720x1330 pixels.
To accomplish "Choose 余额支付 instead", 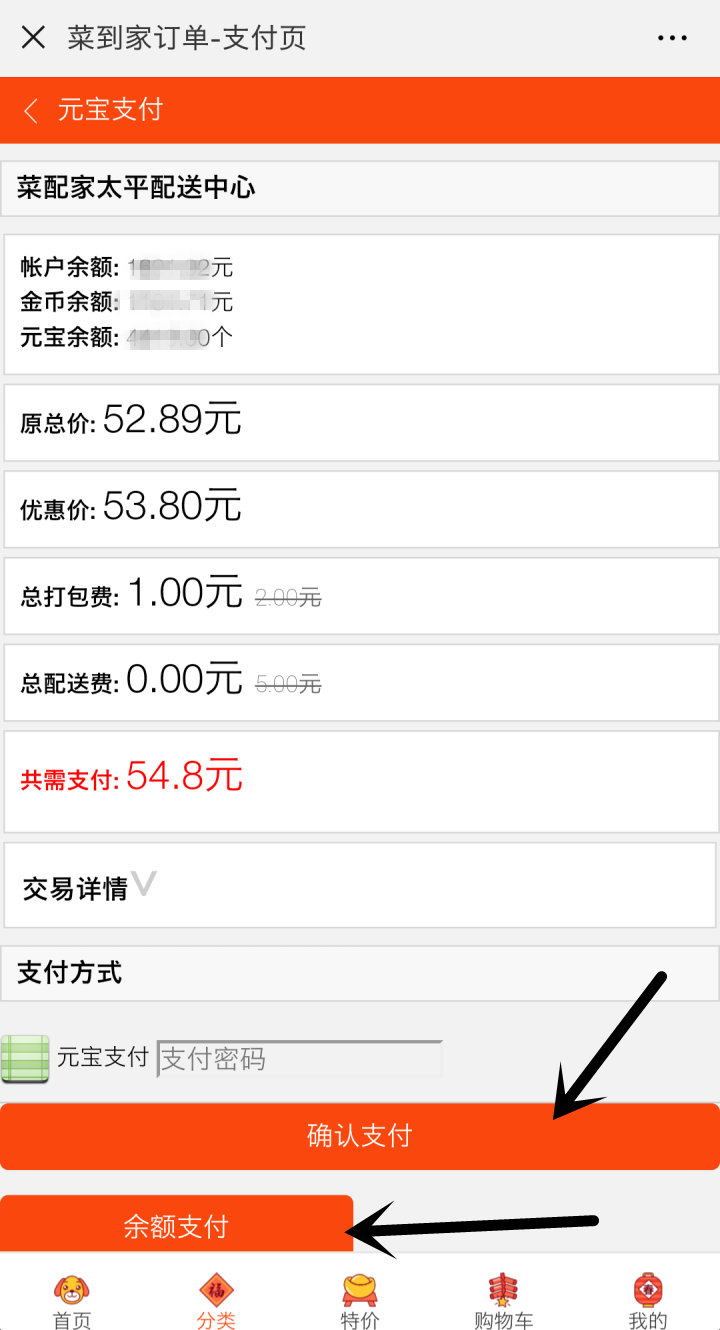I will click(176, 1224).
